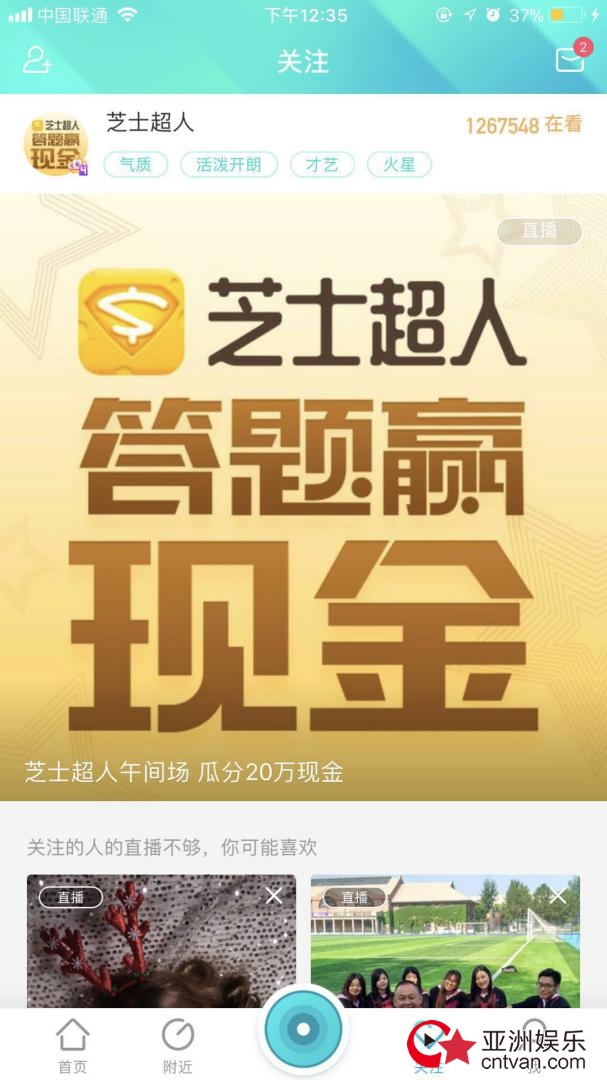Image resolution: width=607 pixels, height=1080 pixels.
Task: Tap the 火星 tag chip
Action: pyautogui.click(x=399, y=165)
